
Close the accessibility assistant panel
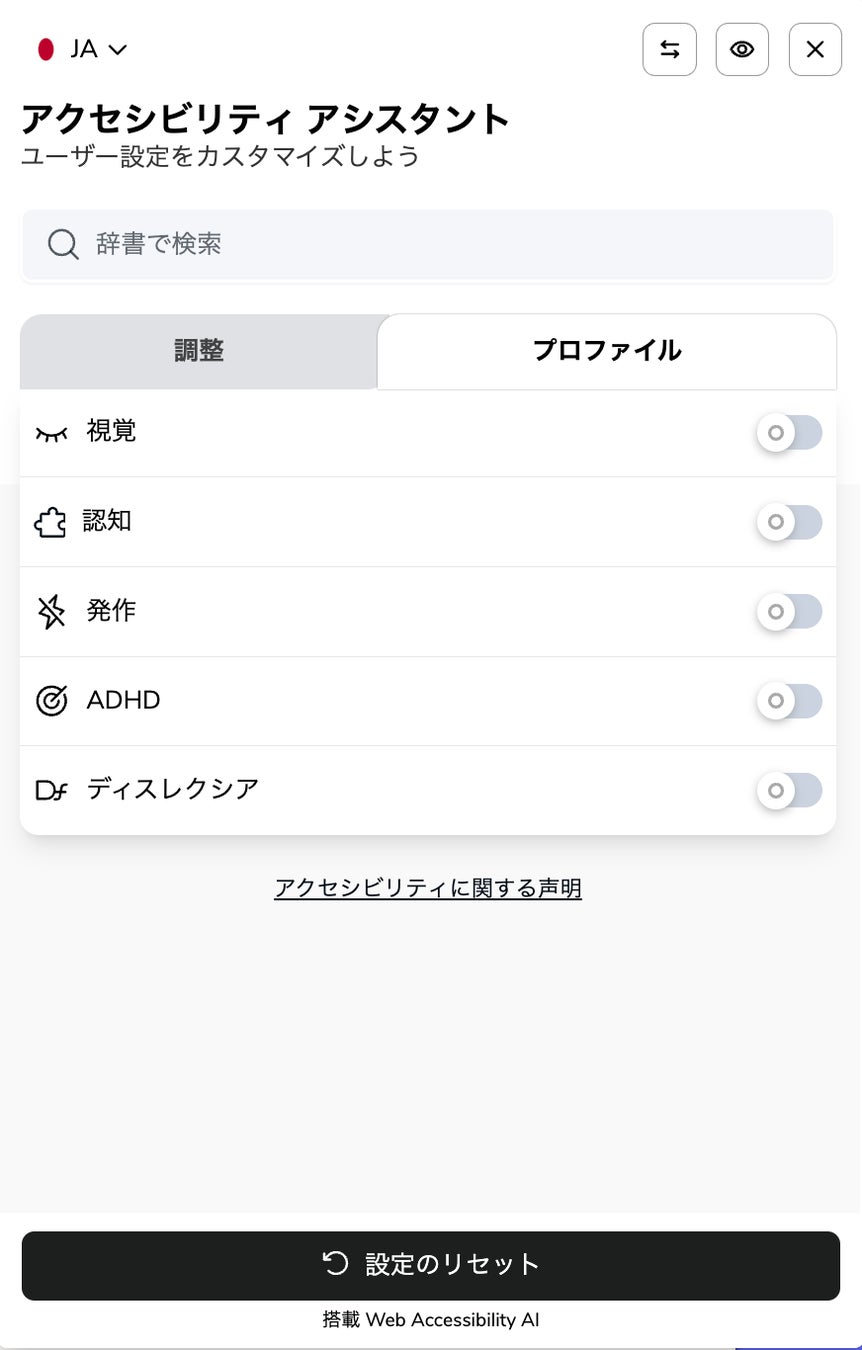point(815,49)
